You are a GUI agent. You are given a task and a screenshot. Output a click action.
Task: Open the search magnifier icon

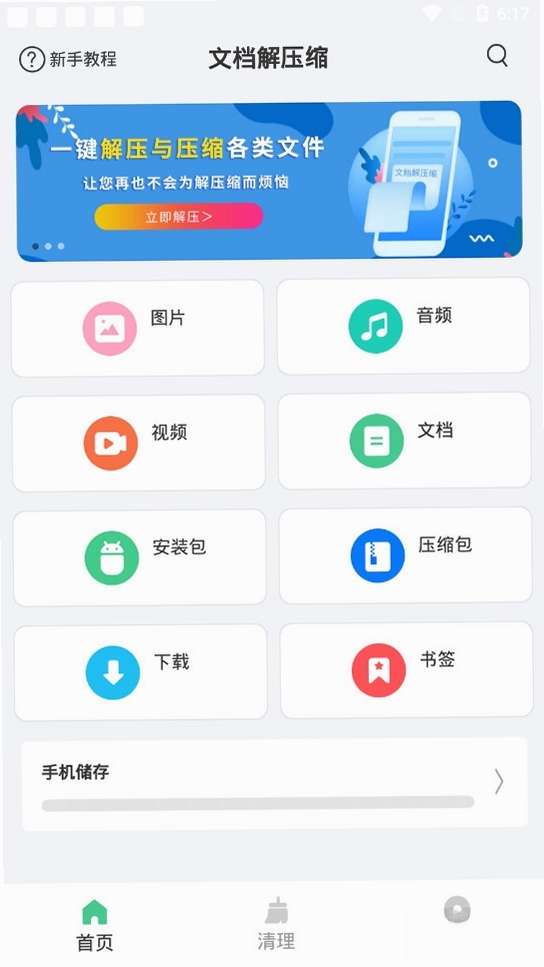[497, 56]
